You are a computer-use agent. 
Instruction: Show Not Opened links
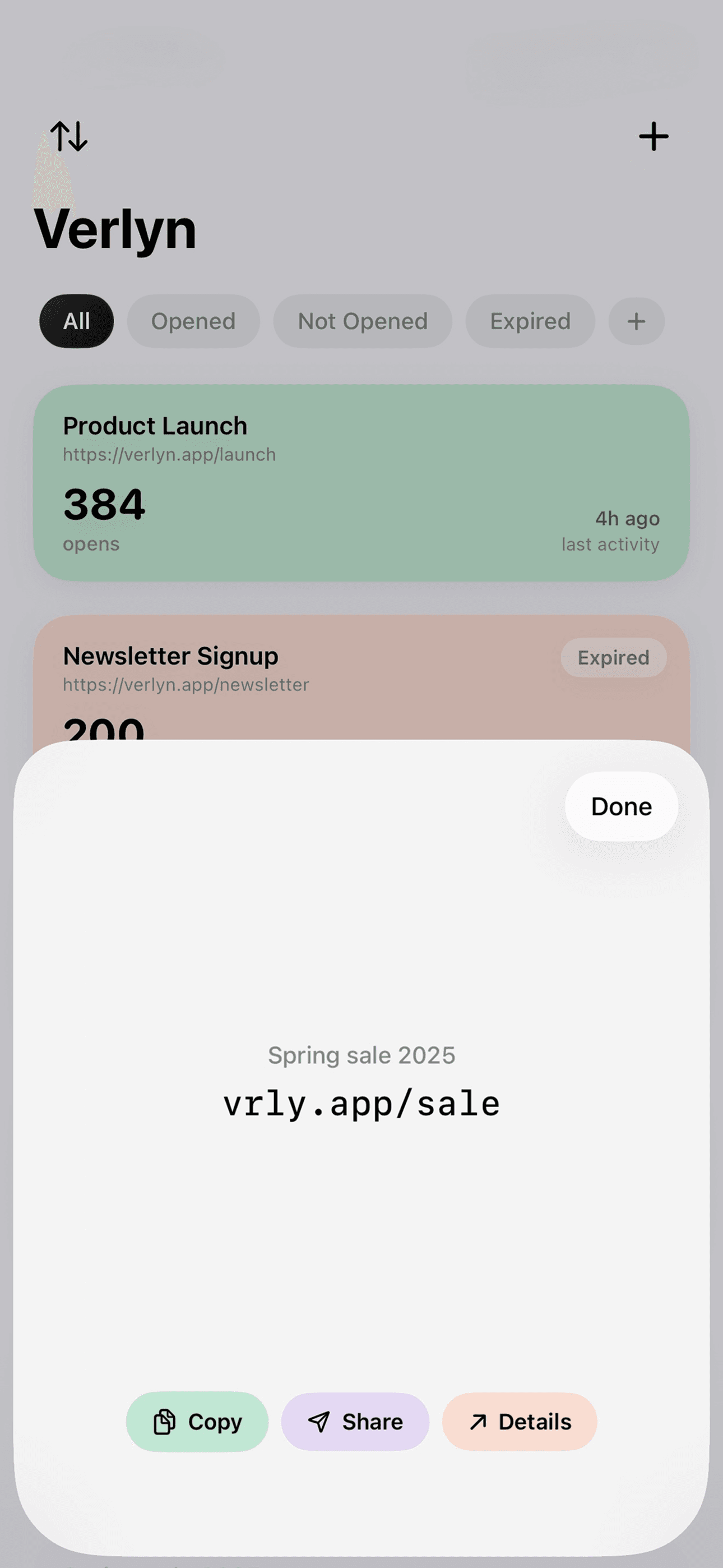(x=362, y=321)
